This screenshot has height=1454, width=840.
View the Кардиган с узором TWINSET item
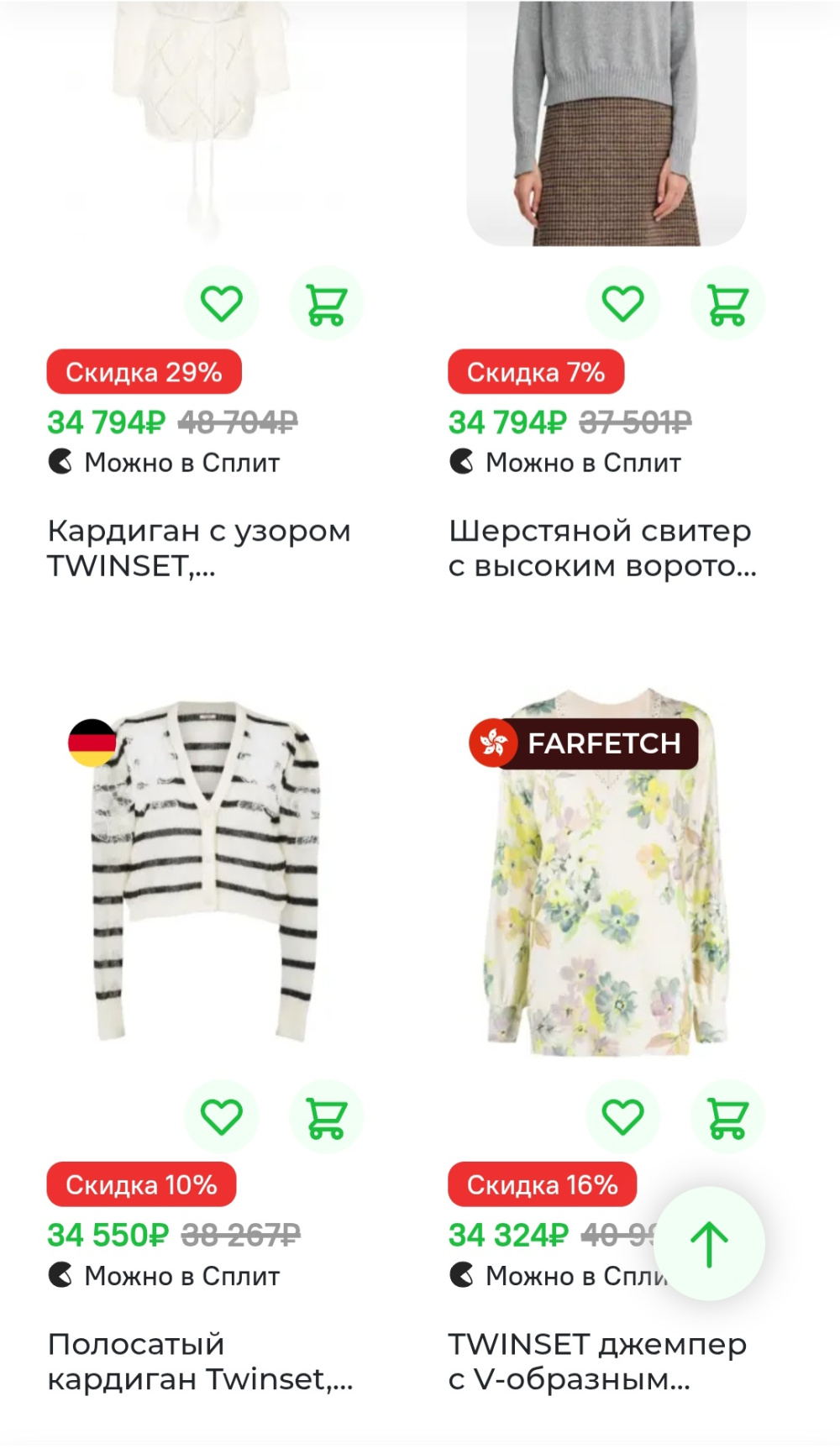199,549
